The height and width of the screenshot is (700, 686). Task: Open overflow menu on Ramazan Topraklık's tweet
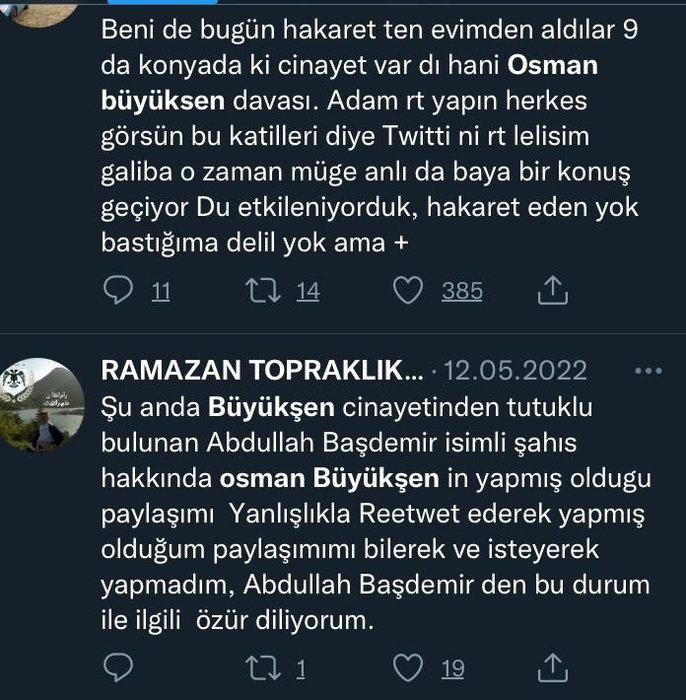[649, 371]
